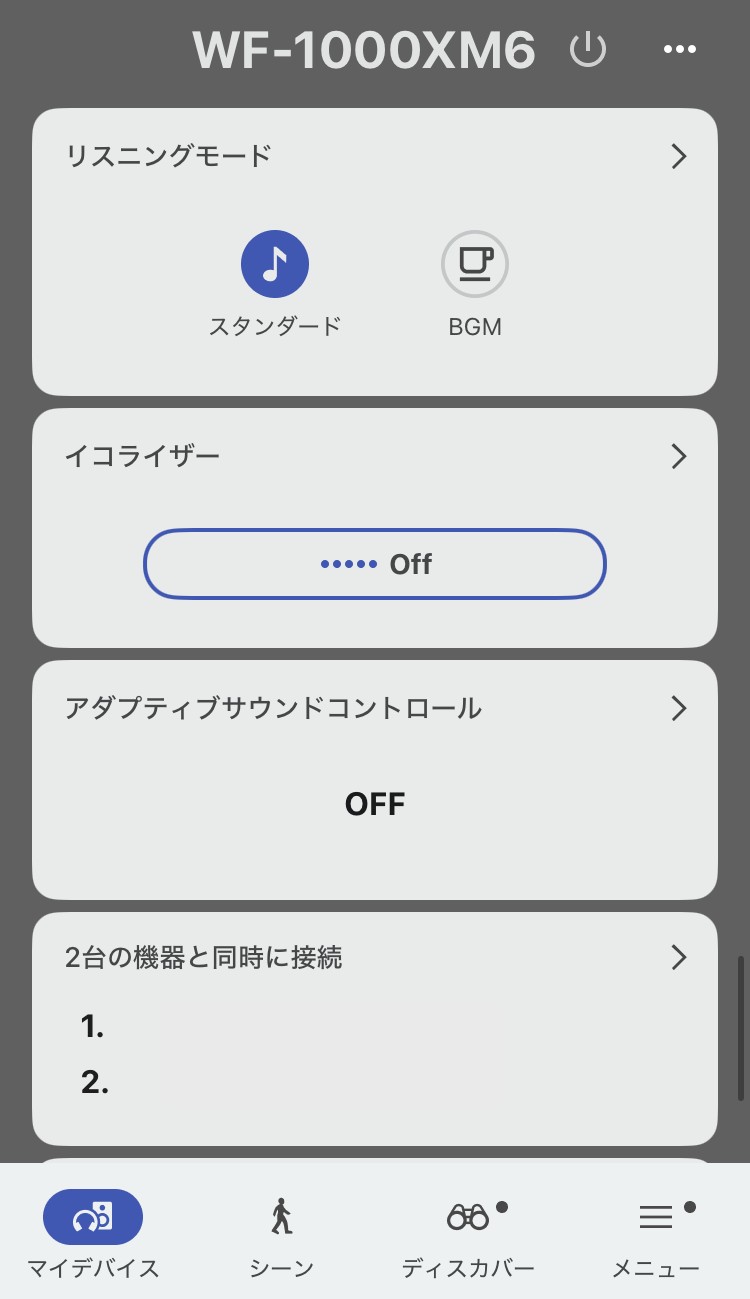Tap the ディスカバー binoculars icon

468,1217
